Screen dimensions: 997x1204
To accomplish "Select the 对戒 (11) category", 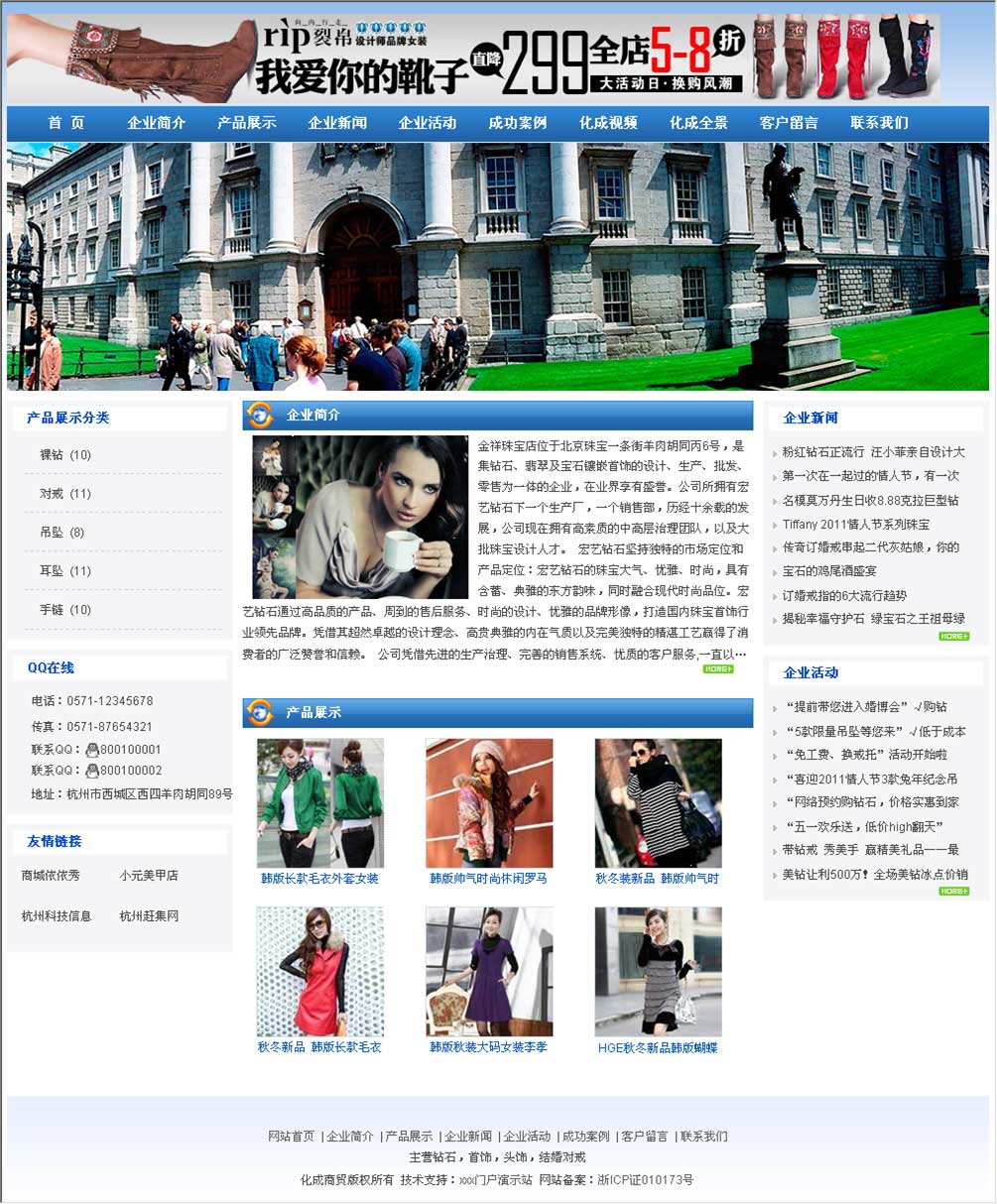I will pyautogui.click(x=65, y=494).
